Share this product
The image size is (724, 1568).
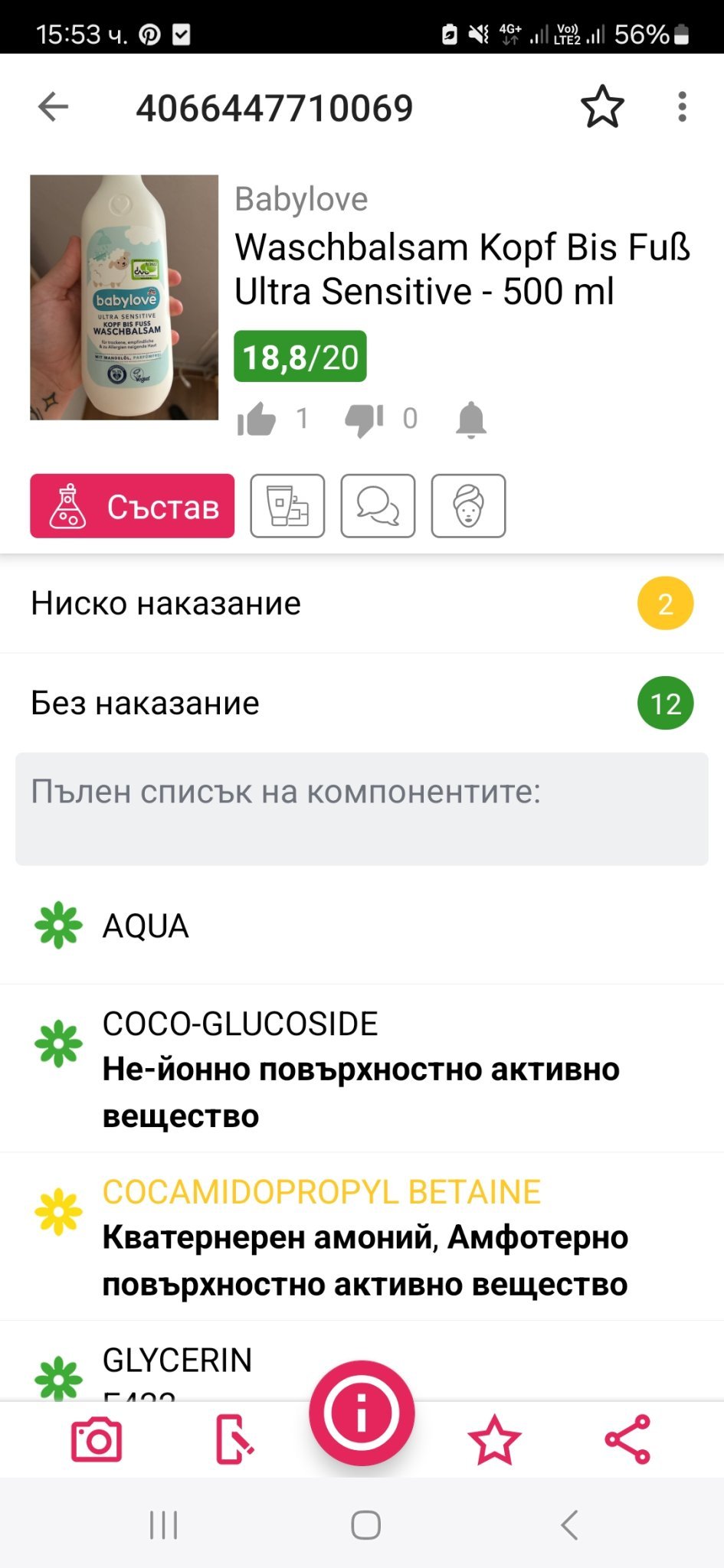pyautogui.click(x=627, y=1440)
